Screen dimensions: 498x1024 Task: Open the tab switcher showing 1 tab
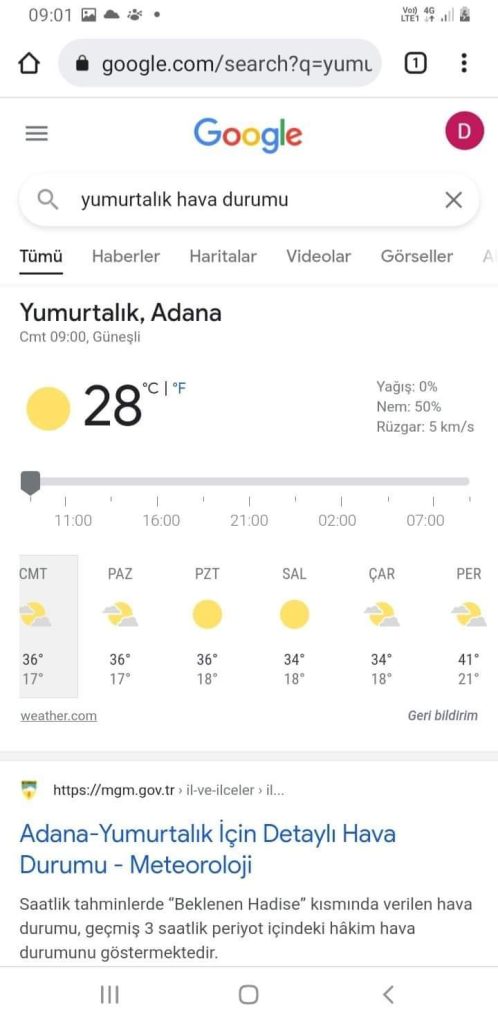pyautogui.click(x=416, y=63)
